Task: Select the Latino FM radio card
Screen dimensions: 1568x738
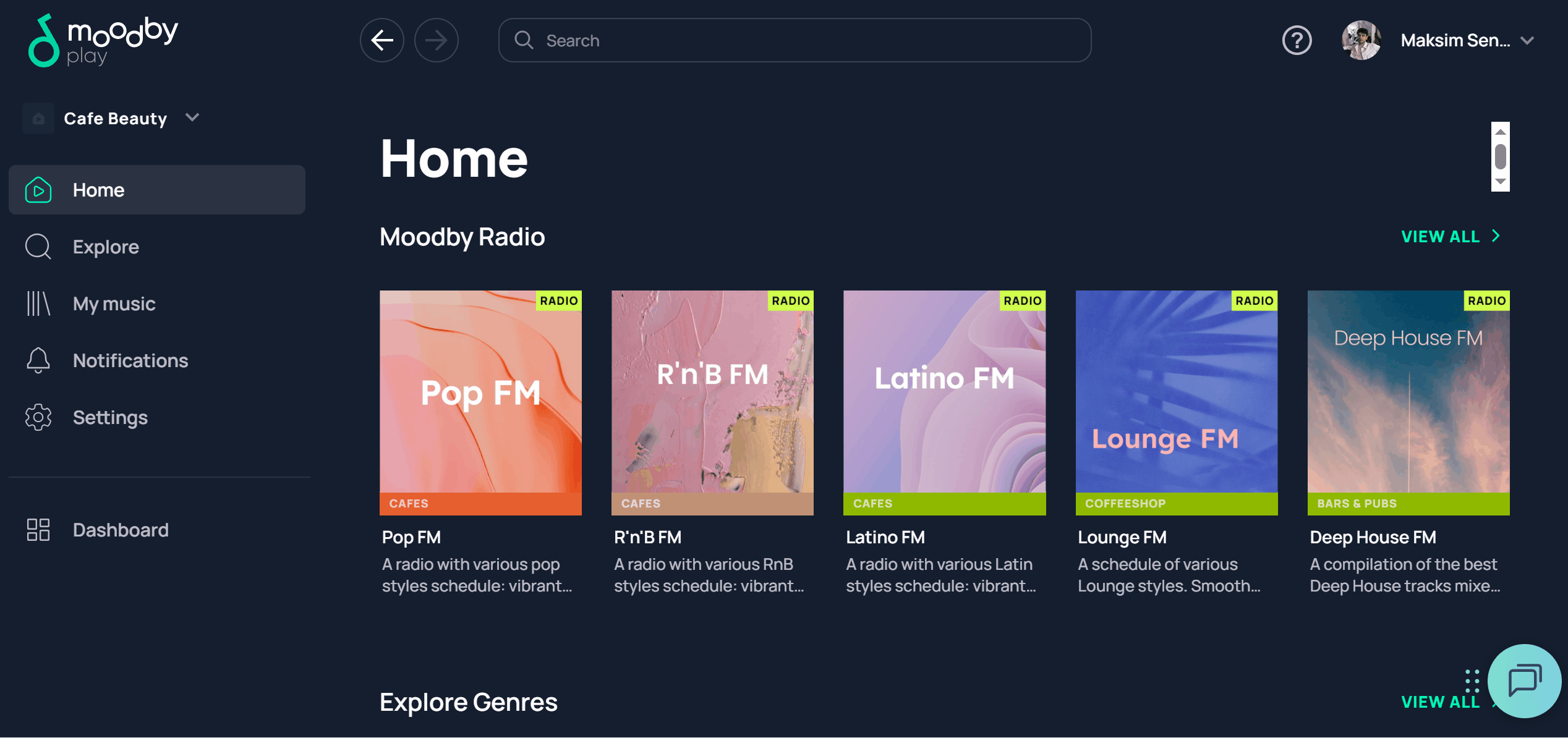Action: [944, 402]
